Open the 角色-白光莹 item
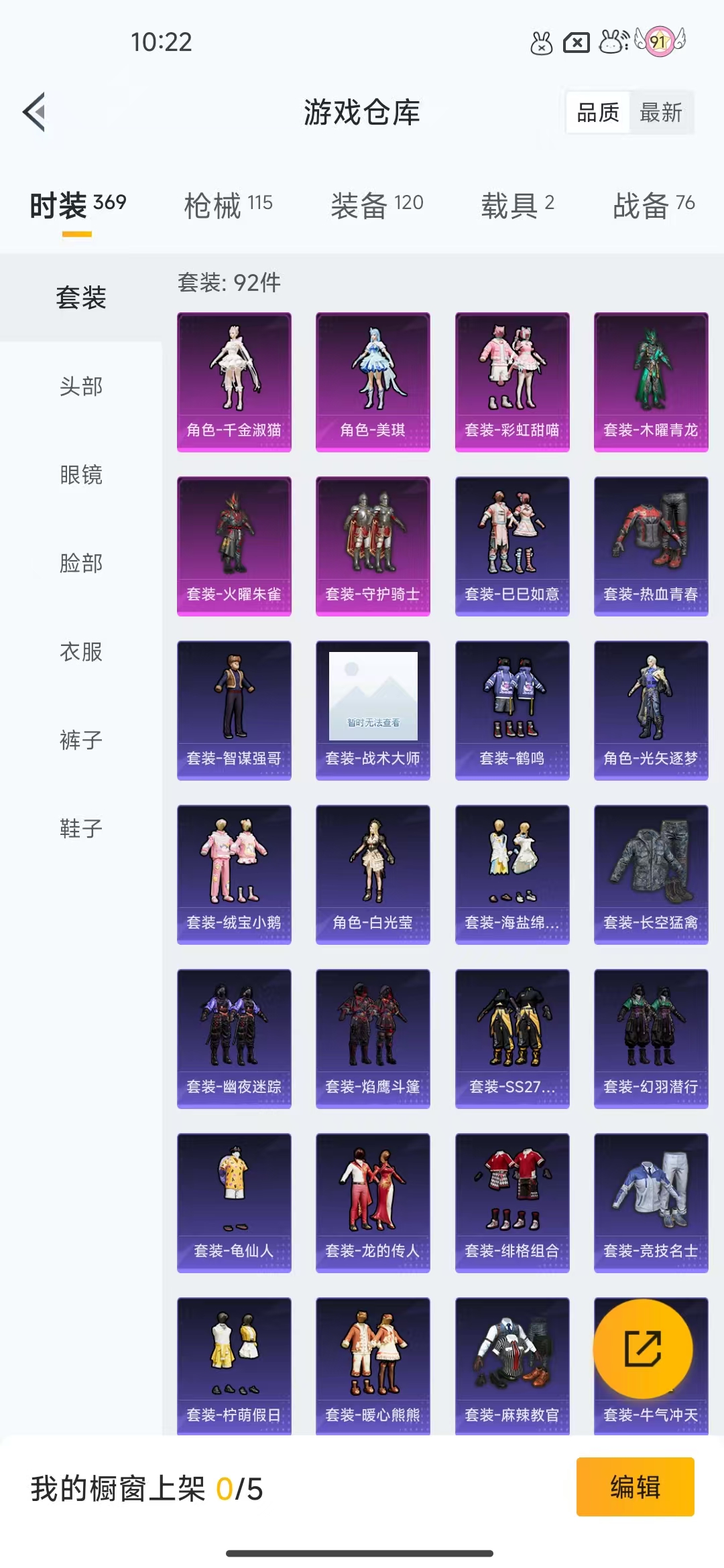The width and height of the screenshot is (724, 1568). point(373,874)
